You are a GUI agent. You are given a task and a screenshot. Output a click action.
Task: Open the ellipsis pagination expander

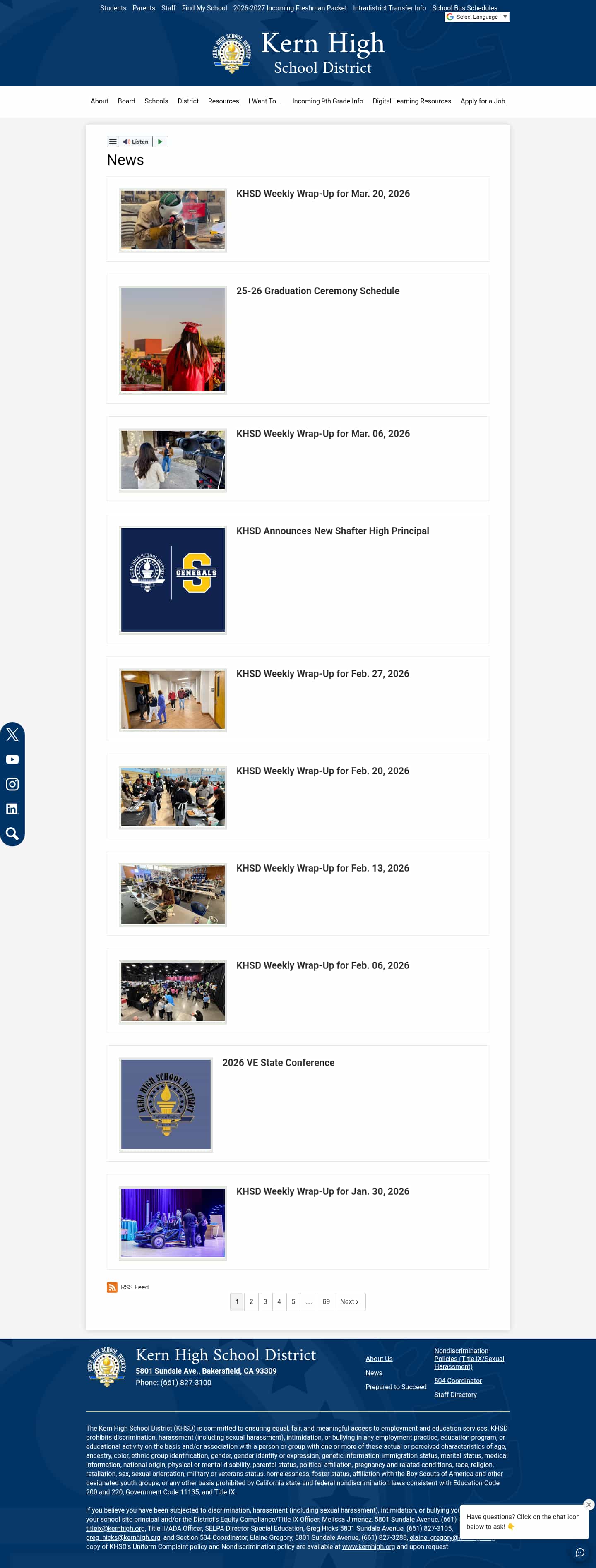coord(309,1301)
